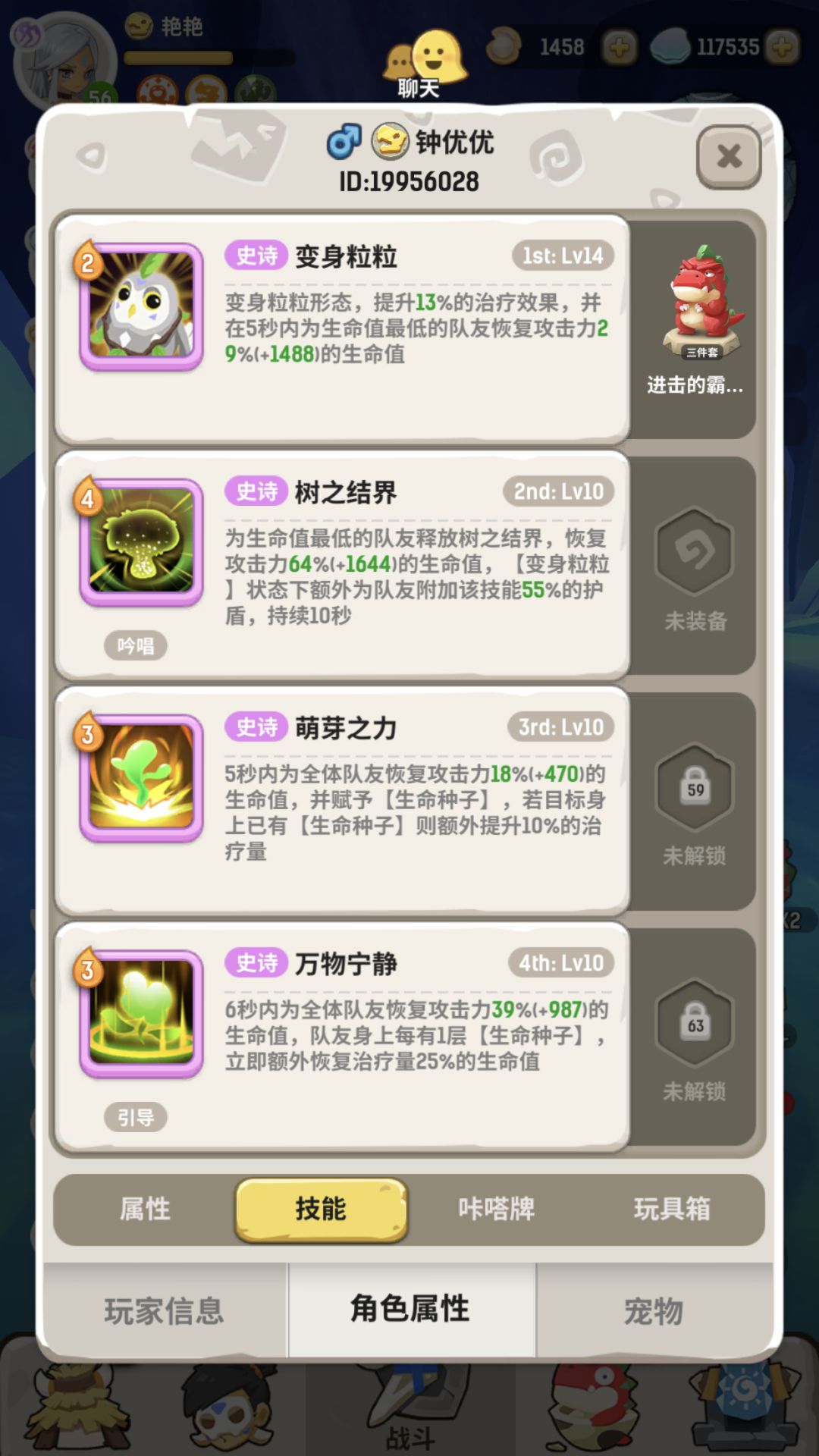This screenshot has height=1456, width=819.
Task: Click the shell currency icon
Action: click(500, 47)
